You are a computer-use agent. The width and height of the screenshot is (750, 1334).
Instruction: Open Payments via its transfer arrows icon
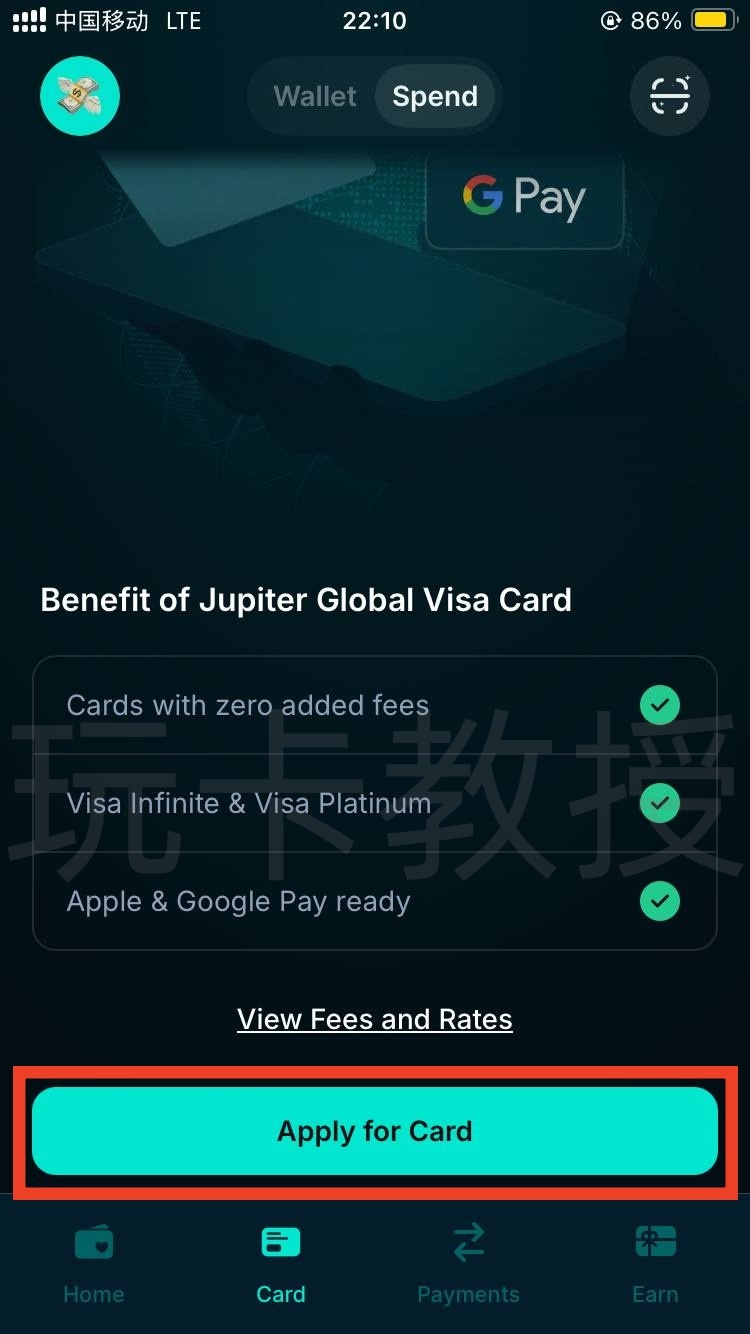point(468,1241)
